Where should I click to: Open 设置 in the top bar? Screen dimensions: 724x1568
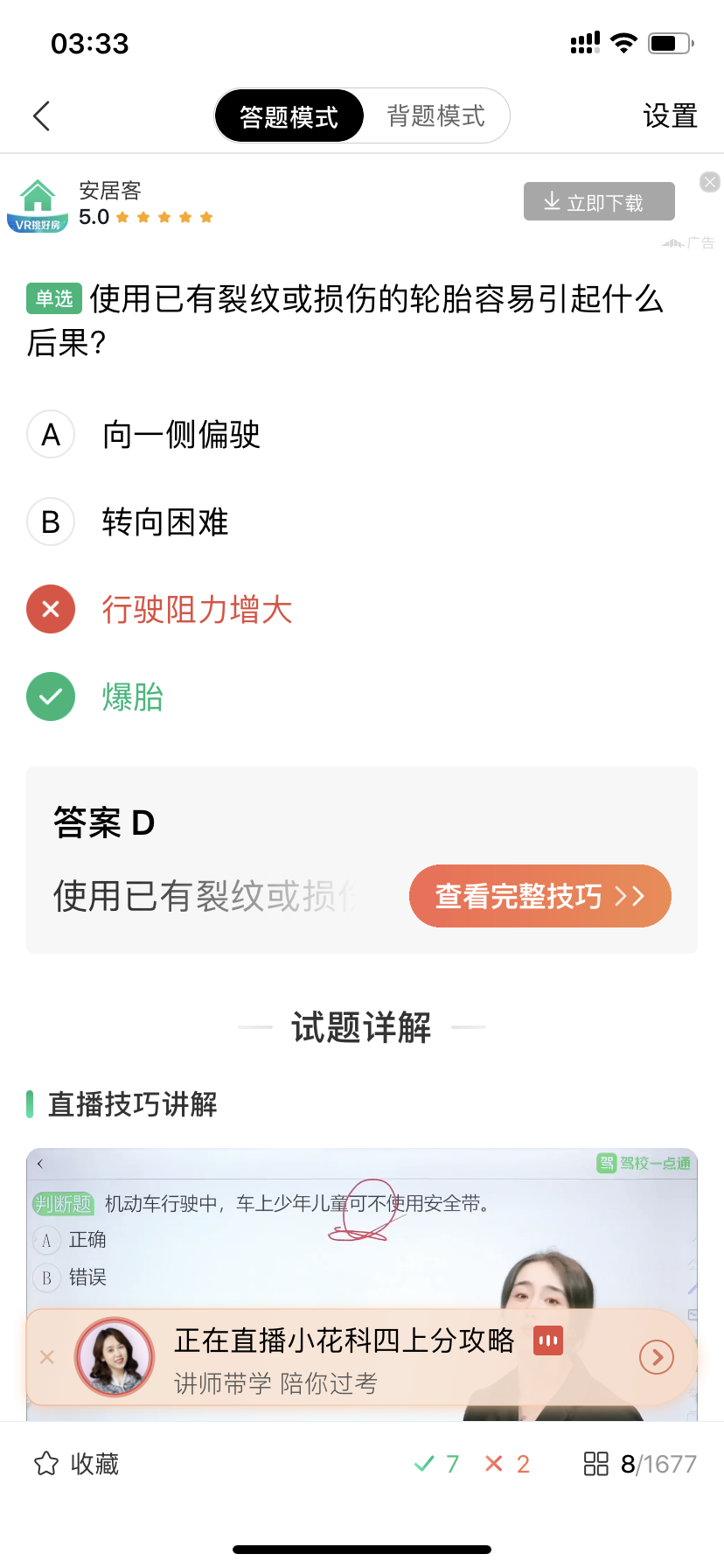(670, 115)
